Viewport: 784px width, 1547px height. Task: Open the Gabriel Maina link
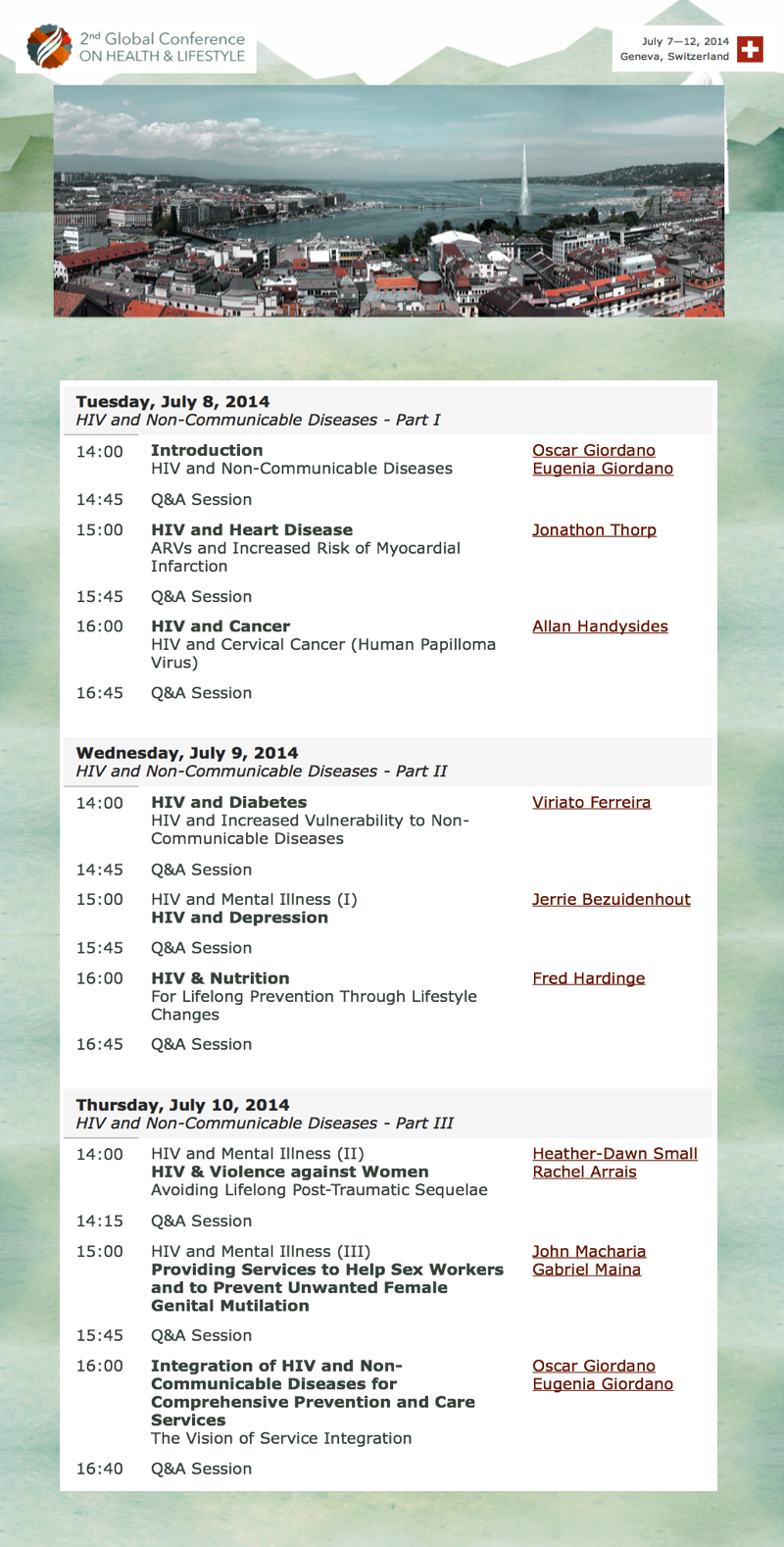[586, 1270]
